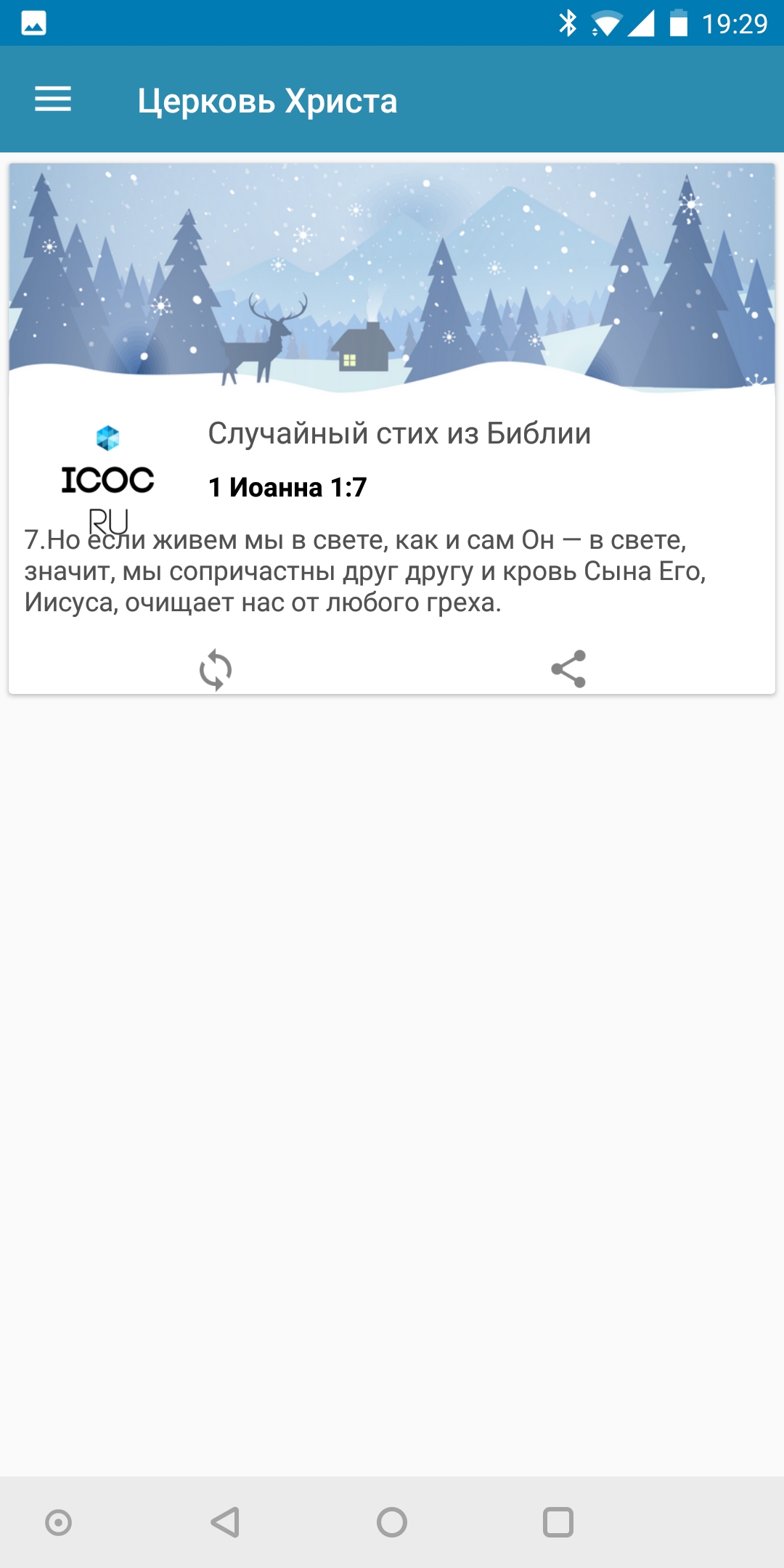Go back using the system navigation

[x=225, y=1522]
